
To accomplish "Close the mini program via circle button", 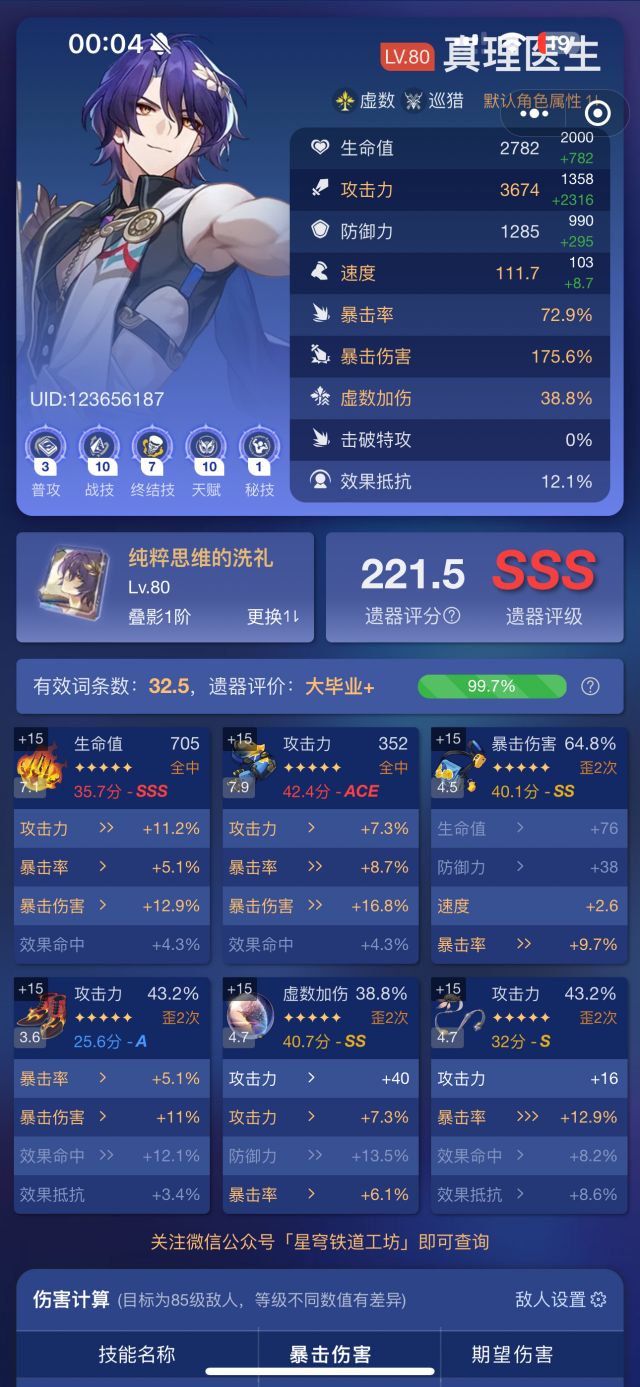I will pyautogui.click(x=598, y=113).
